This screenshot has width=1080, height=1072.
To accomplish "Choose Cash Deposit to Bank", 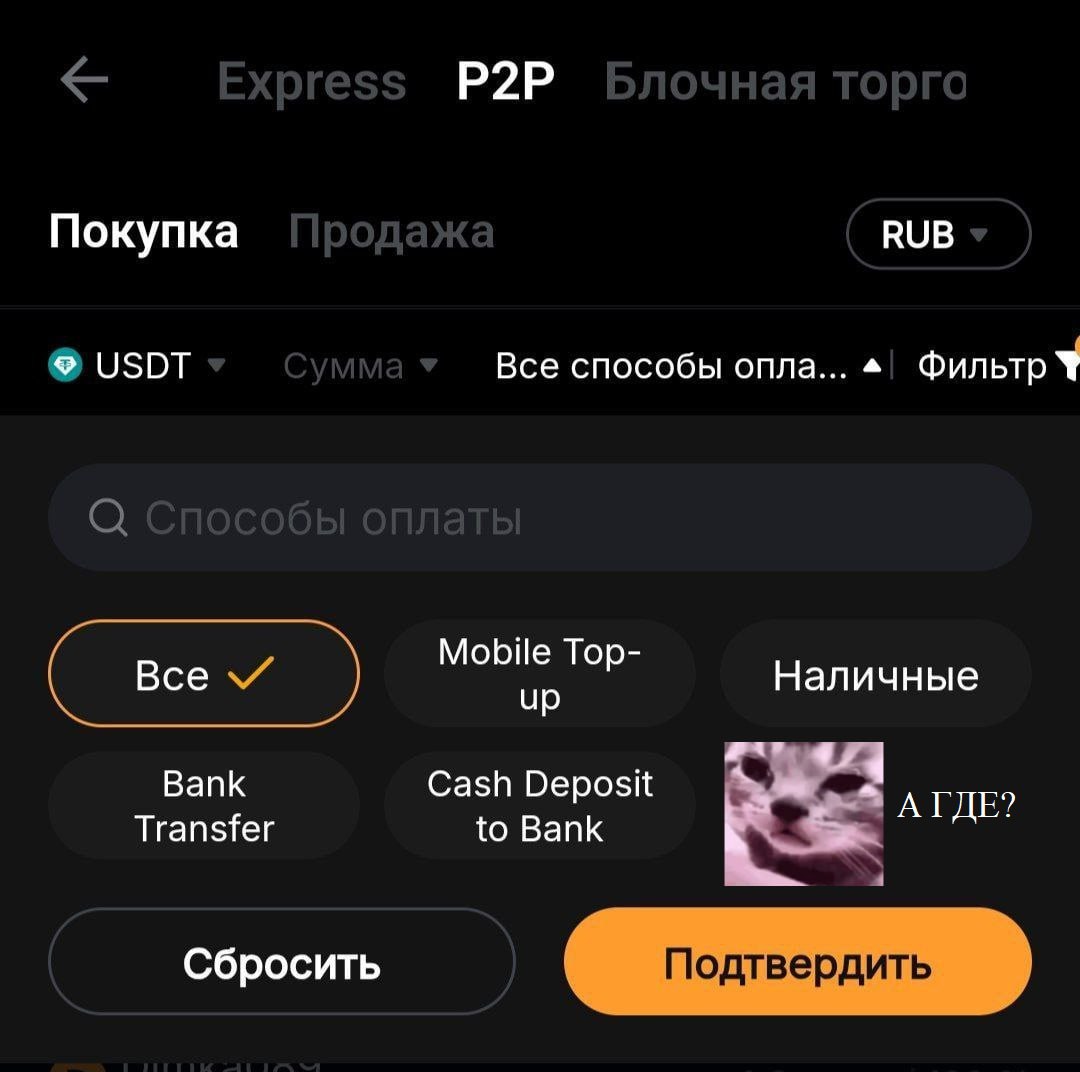I will point(539,806).
